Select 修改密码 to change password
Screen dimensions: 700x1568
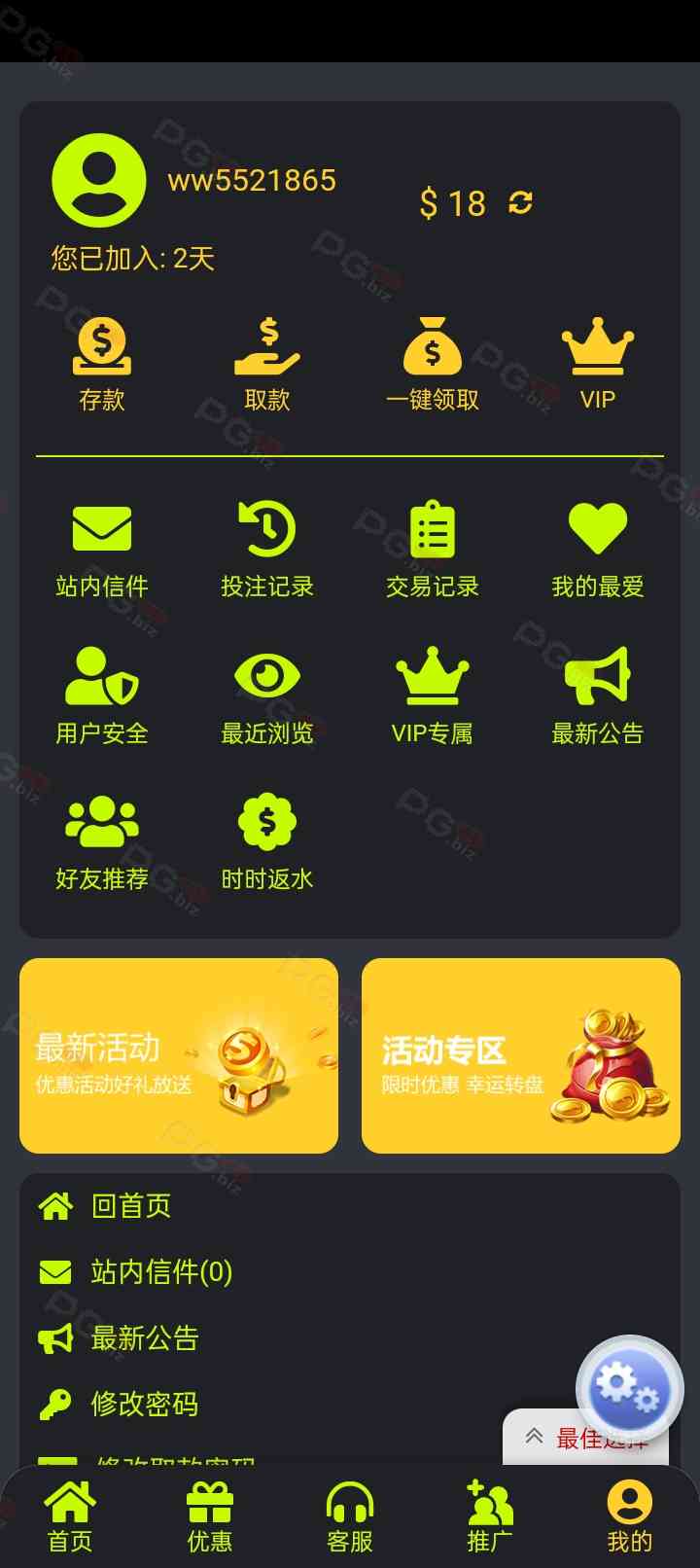(x=144, y=1404)
